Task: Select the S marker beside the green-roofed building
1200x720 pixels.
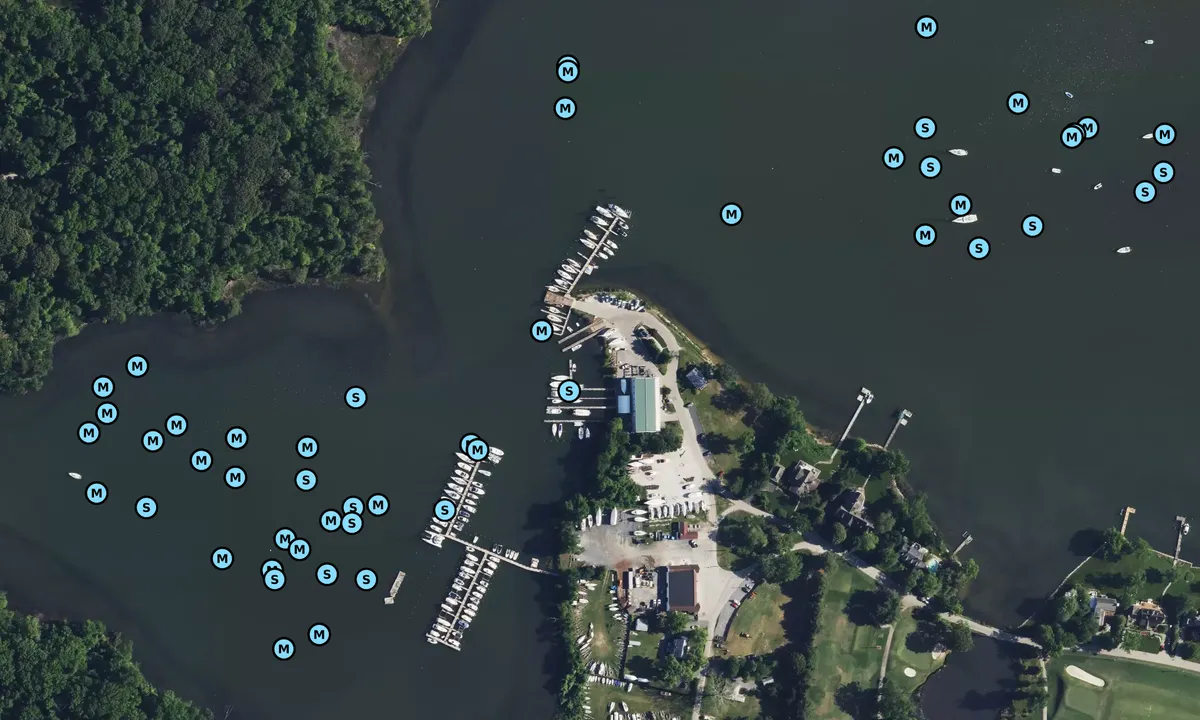Action: (569, 391)
